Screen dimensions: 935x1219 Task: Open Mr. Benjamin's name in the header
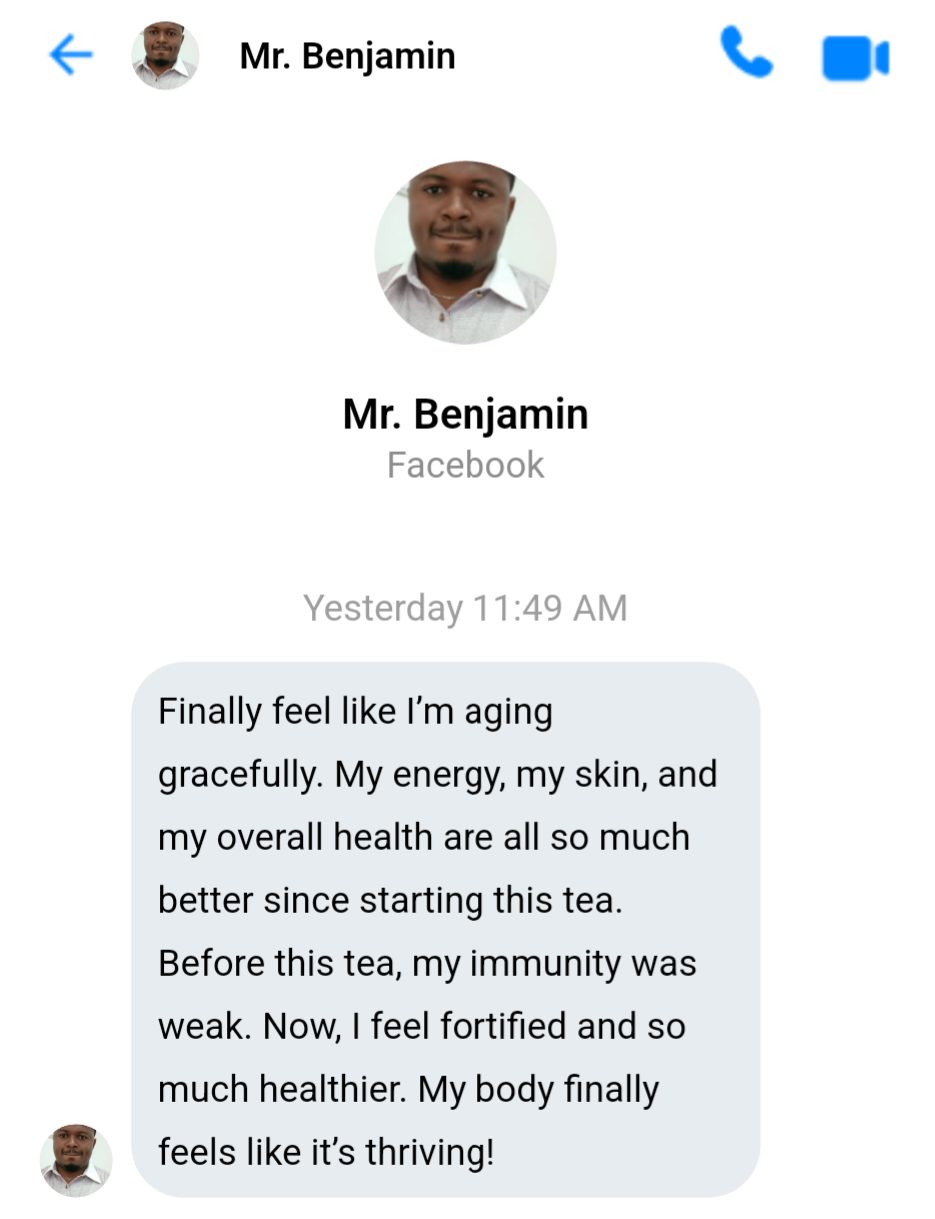347,56
